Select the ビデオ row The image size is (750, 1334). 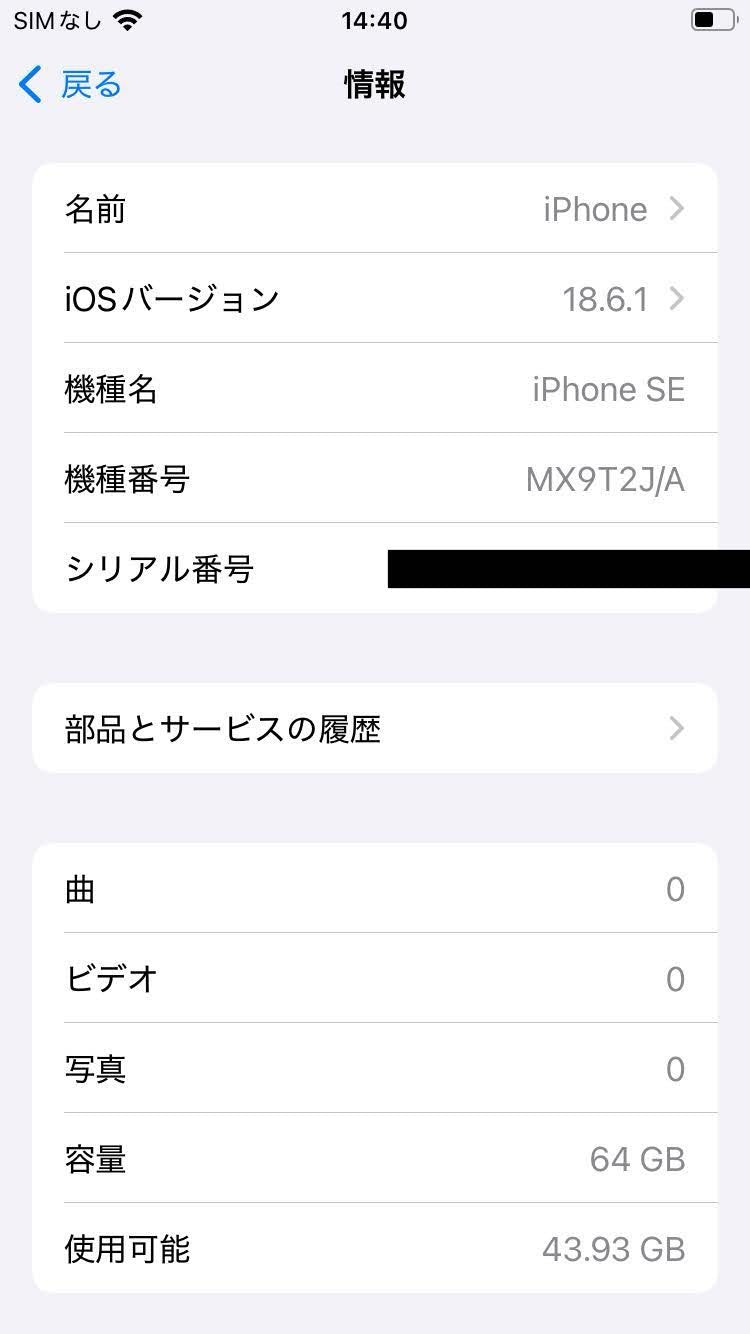click(x=375, y=979)
